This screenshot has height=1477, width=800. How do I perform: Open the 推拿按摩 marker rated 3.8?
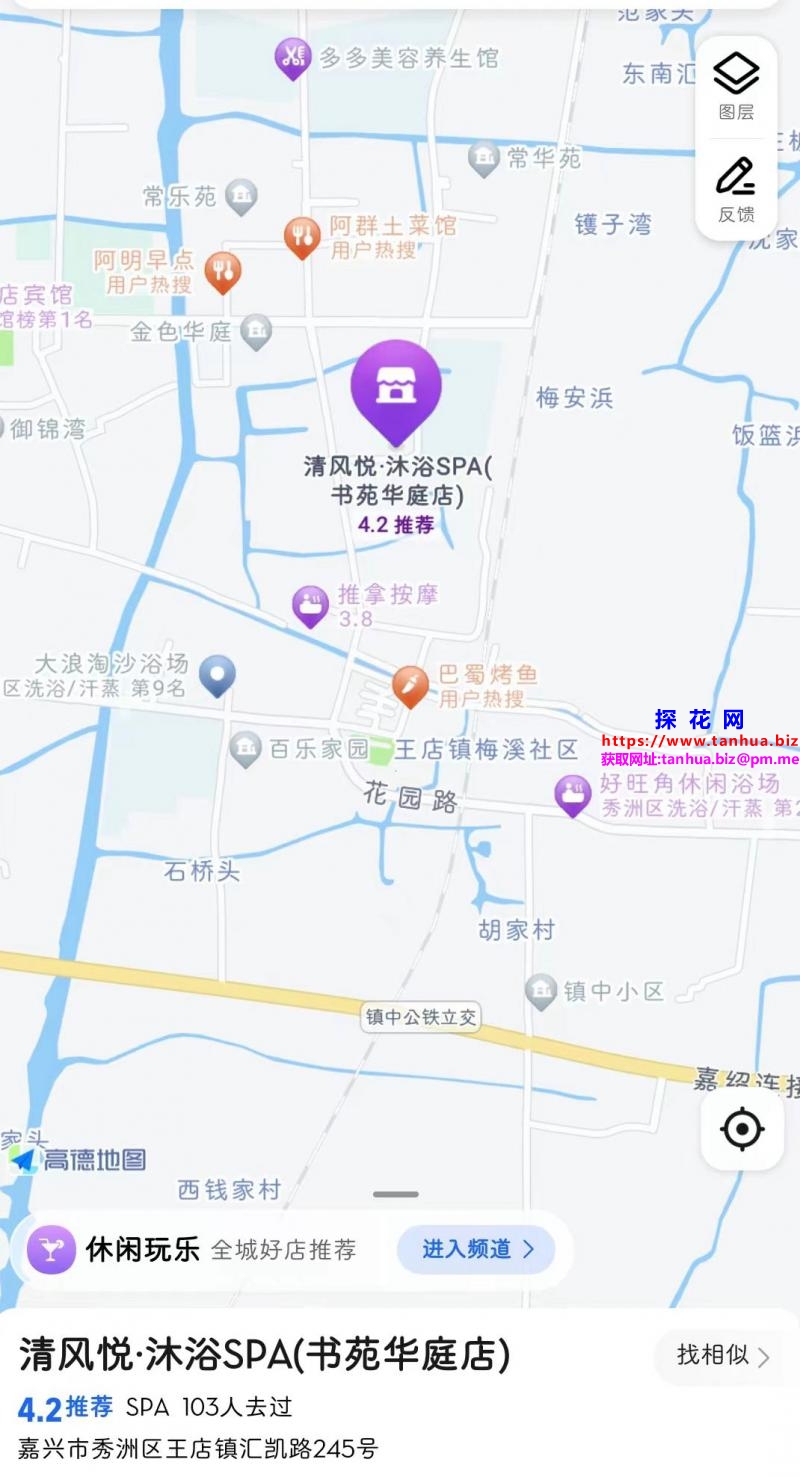[311, 605]
